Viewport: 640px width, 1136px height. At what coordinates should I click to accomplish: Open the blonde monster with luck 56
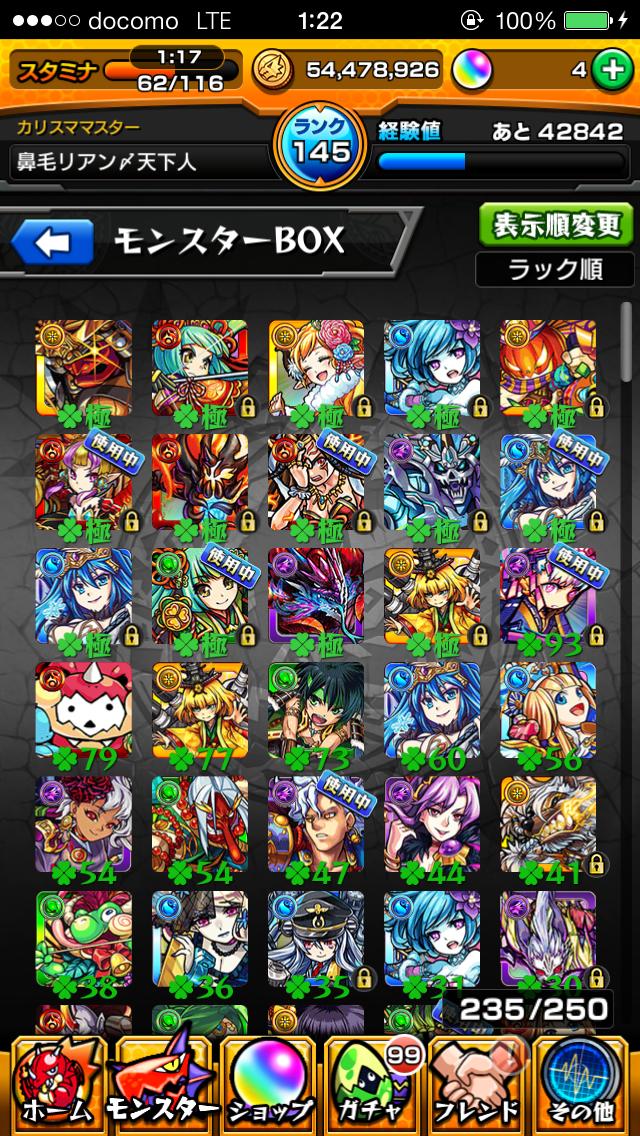(548, 710)
